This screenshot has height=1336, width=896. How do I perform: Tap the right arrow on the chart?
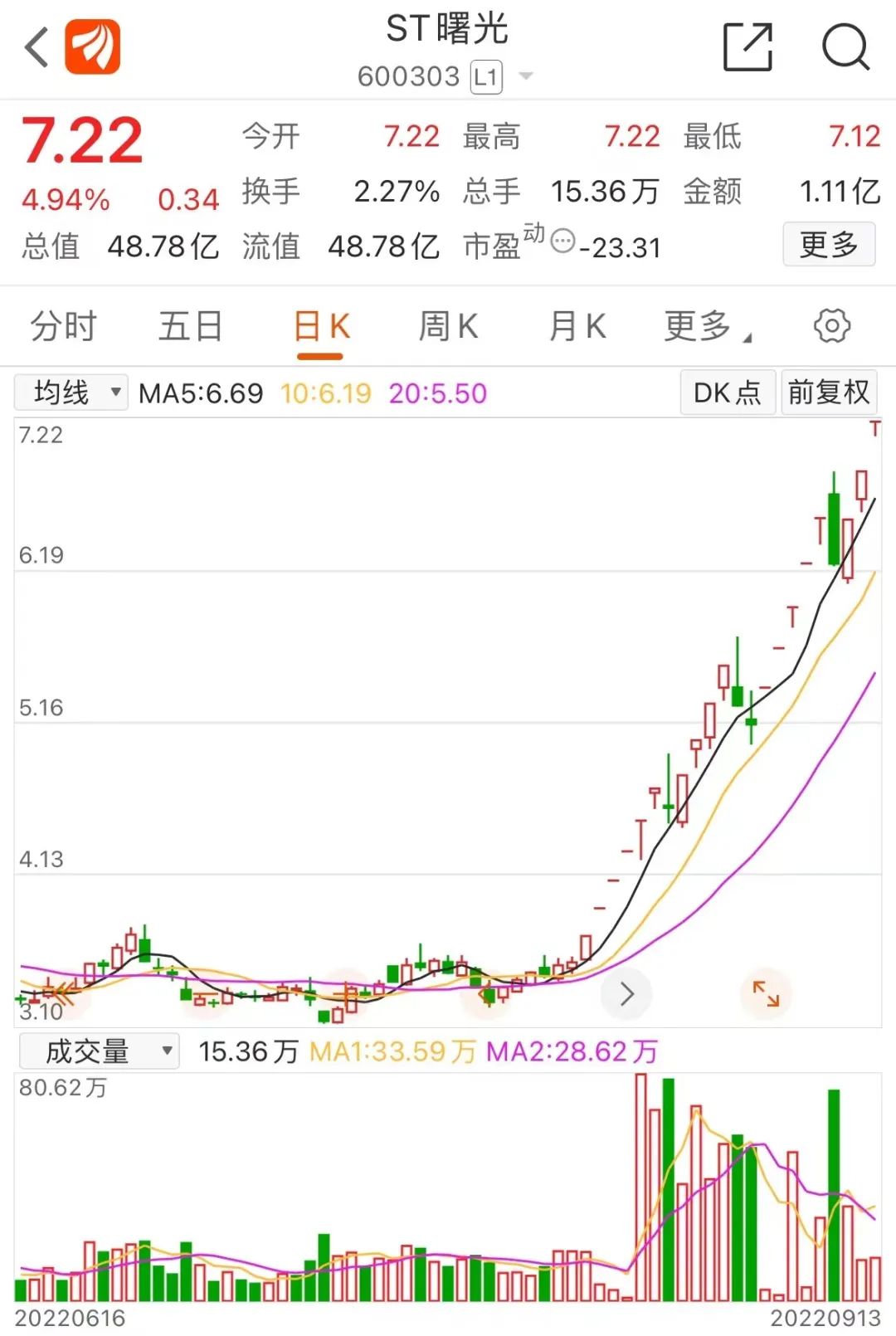[627, 993]
